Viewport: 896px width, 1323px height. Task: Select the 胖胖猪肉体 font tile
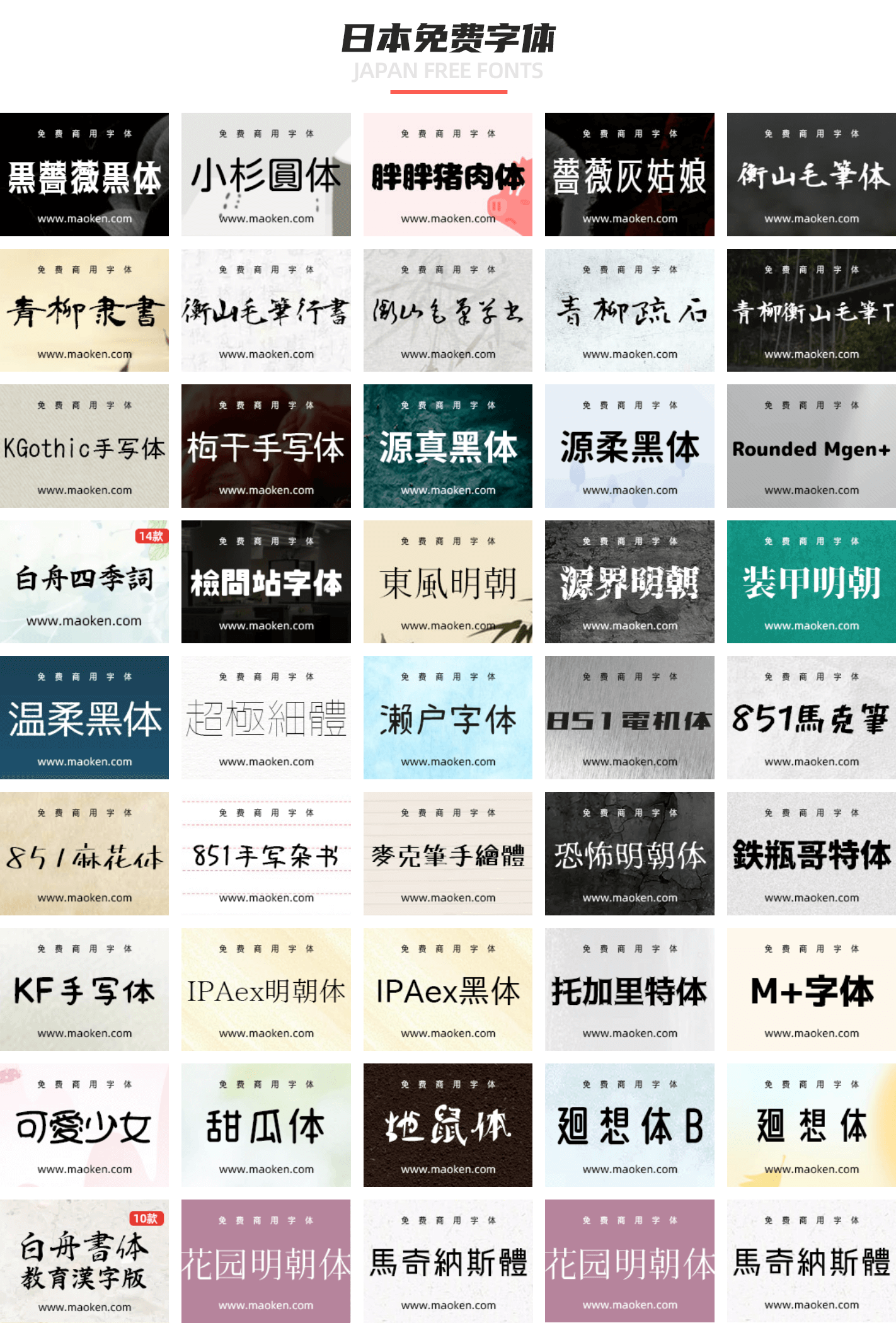[448, 175]
